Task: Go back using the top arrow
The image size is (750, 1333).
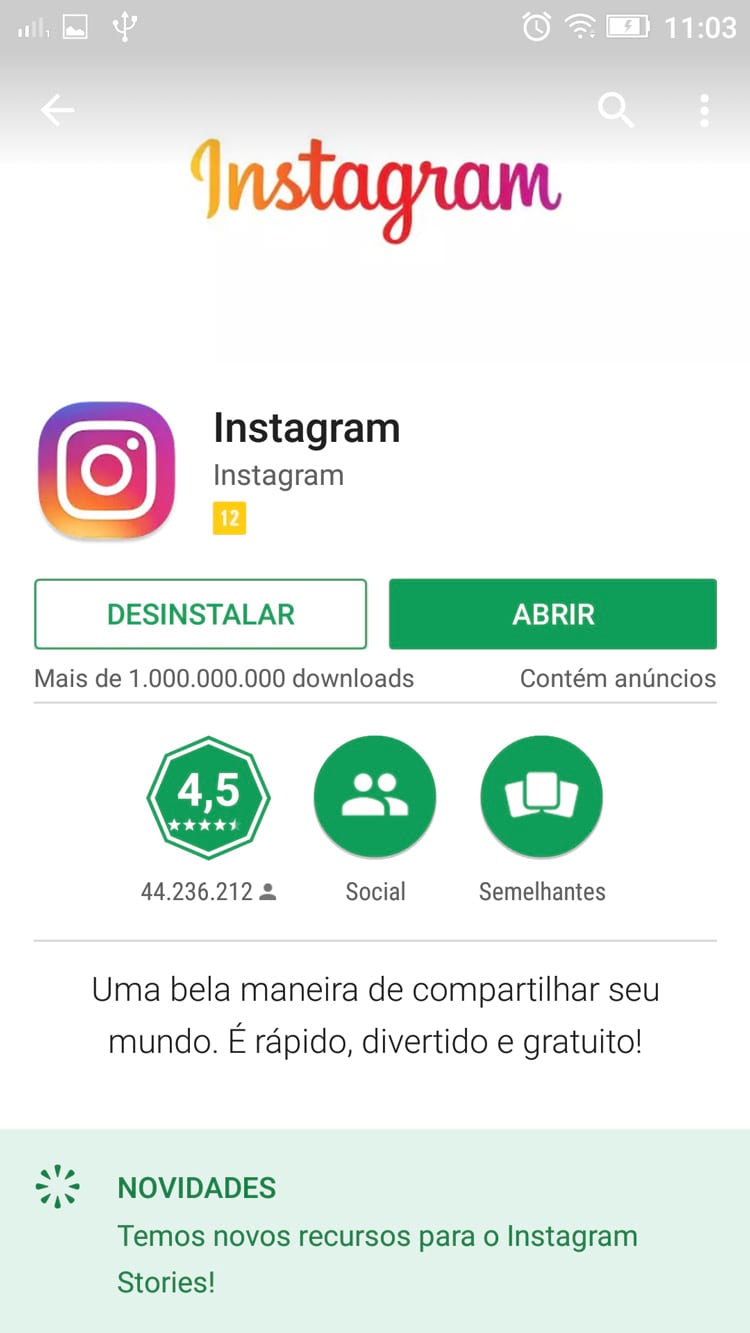Action: [x=57, y=110]
